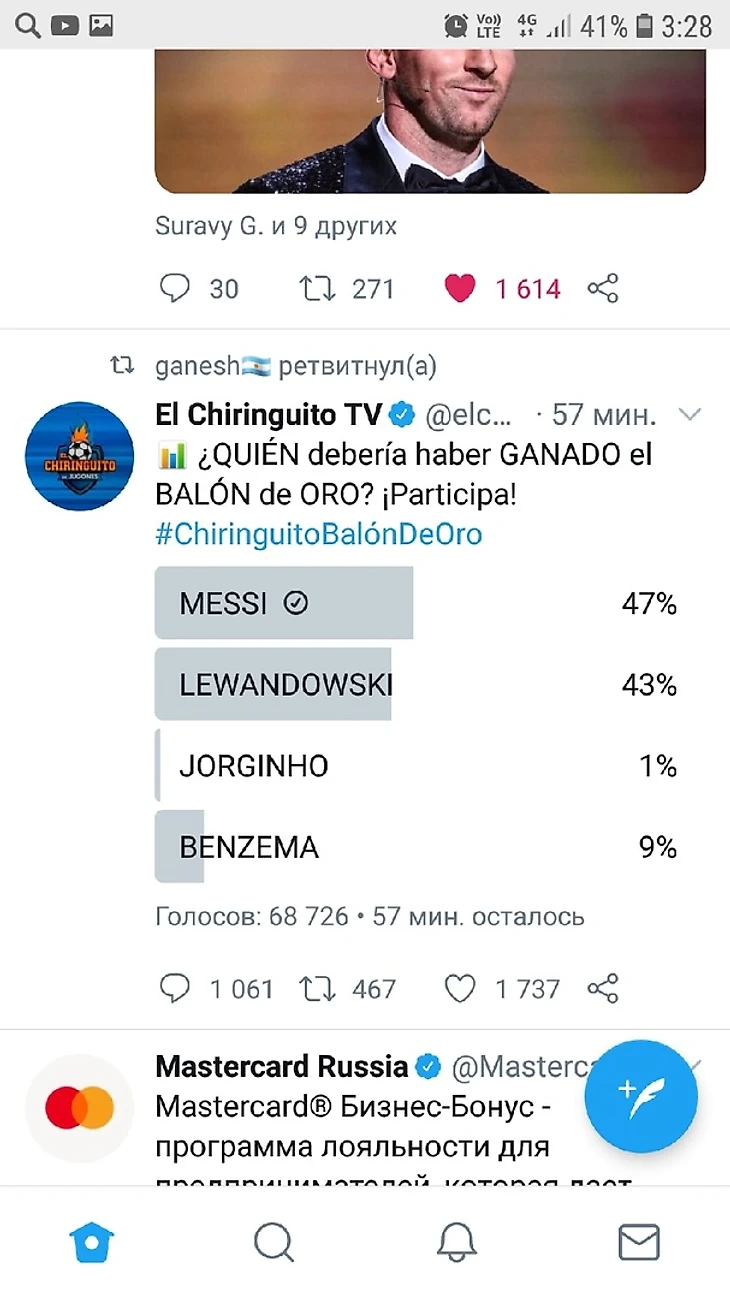
Task: Unlike the tweet with 1 614 likes
Action: pos(460,289)
